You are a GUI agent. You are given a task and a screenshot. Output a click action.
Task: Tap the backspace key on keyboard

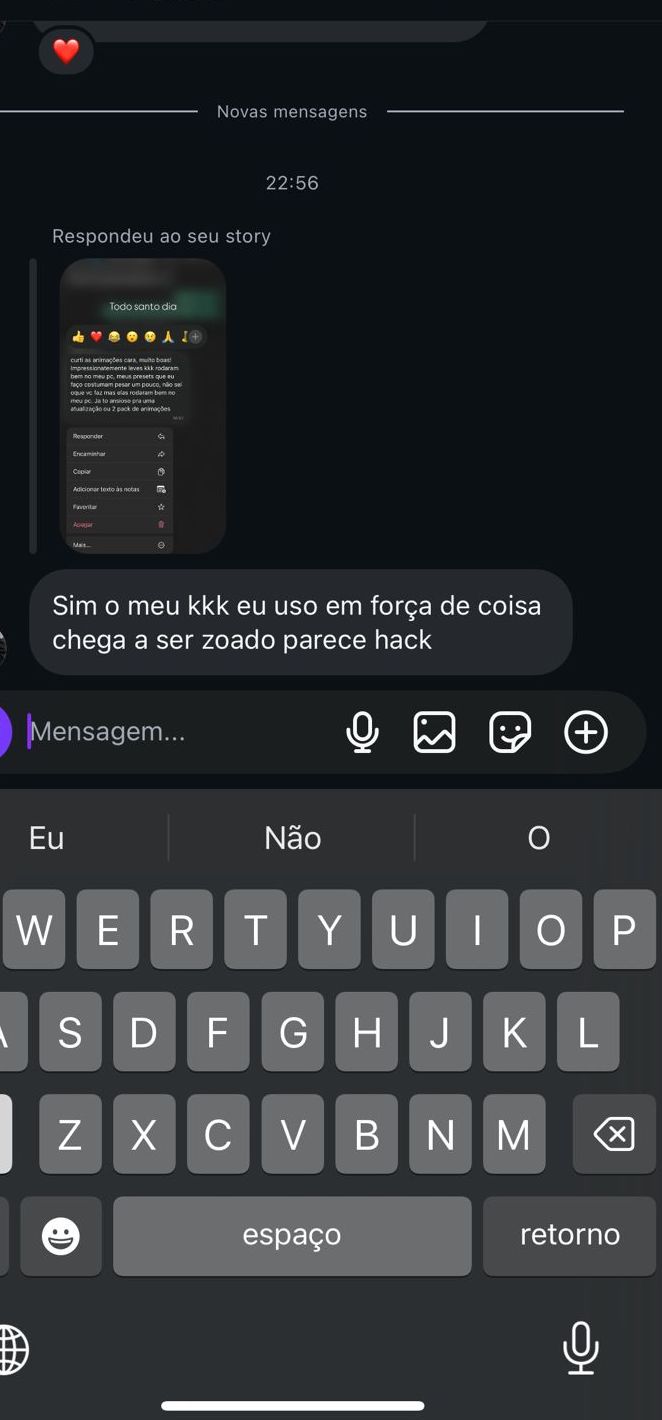pyautogui.click(x=613, y=1134)
